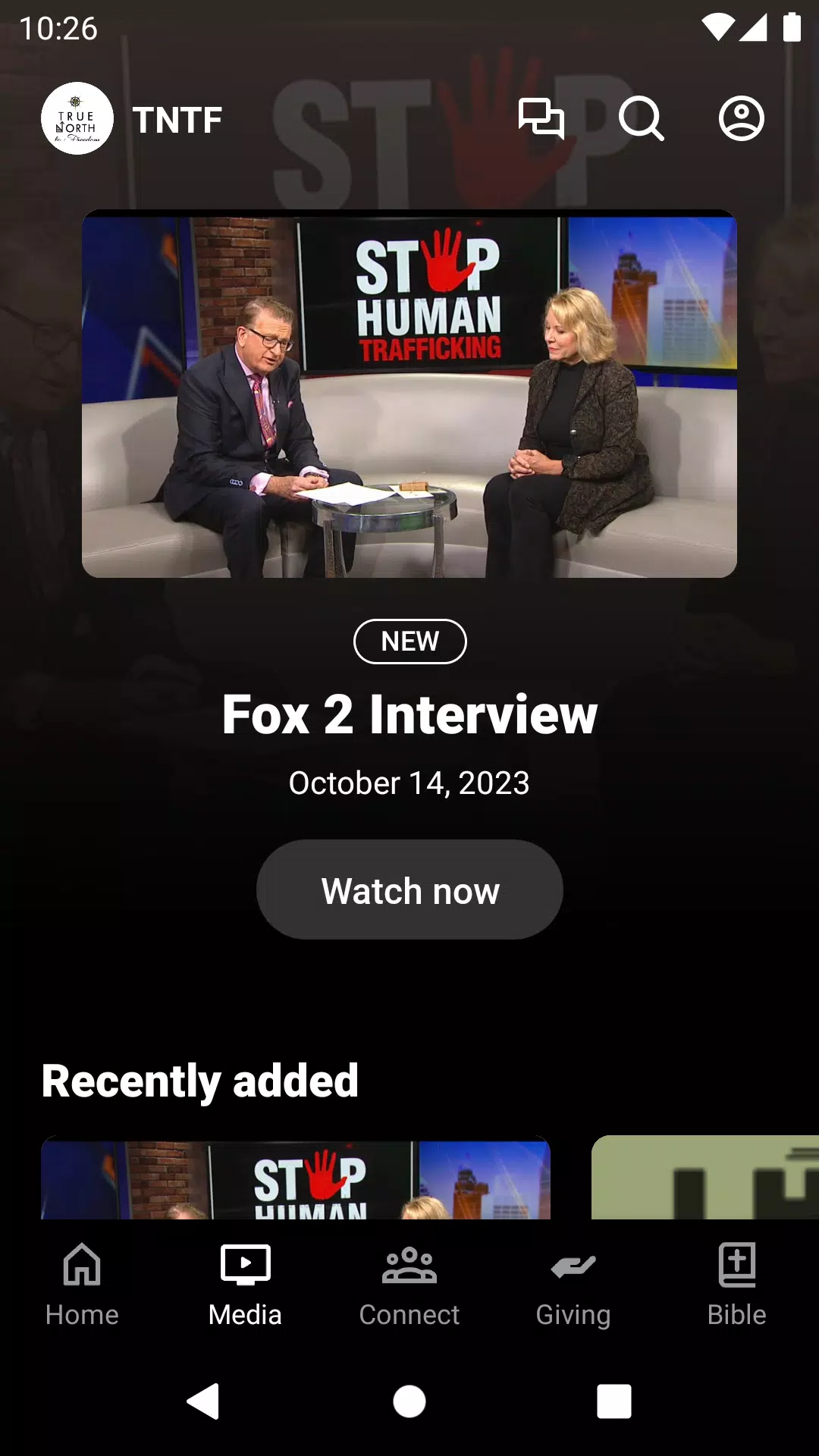Open the Stop Human Trafficking recently added card
The height and width of the screenshot is (1456, 819).
pyautogui.click(x=296, y=1178)
